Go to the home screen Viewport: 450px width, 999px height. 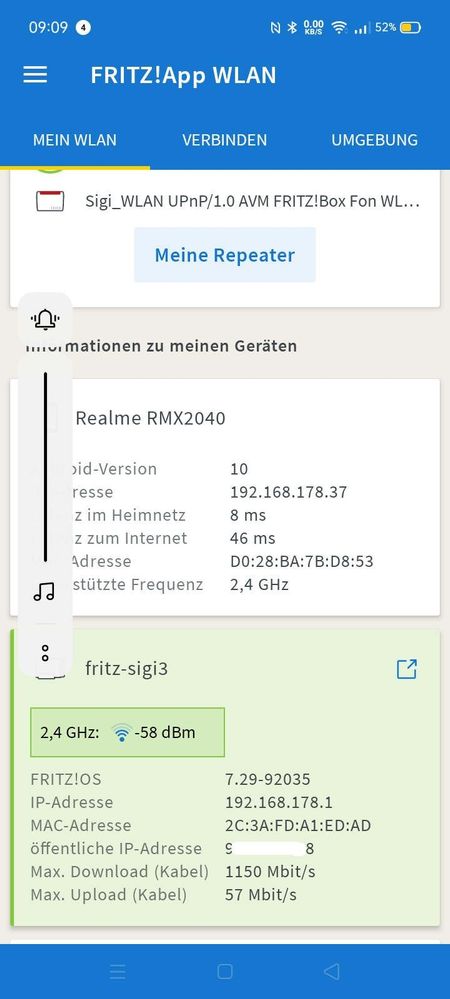pyautogui.click(x=224, y=971)
